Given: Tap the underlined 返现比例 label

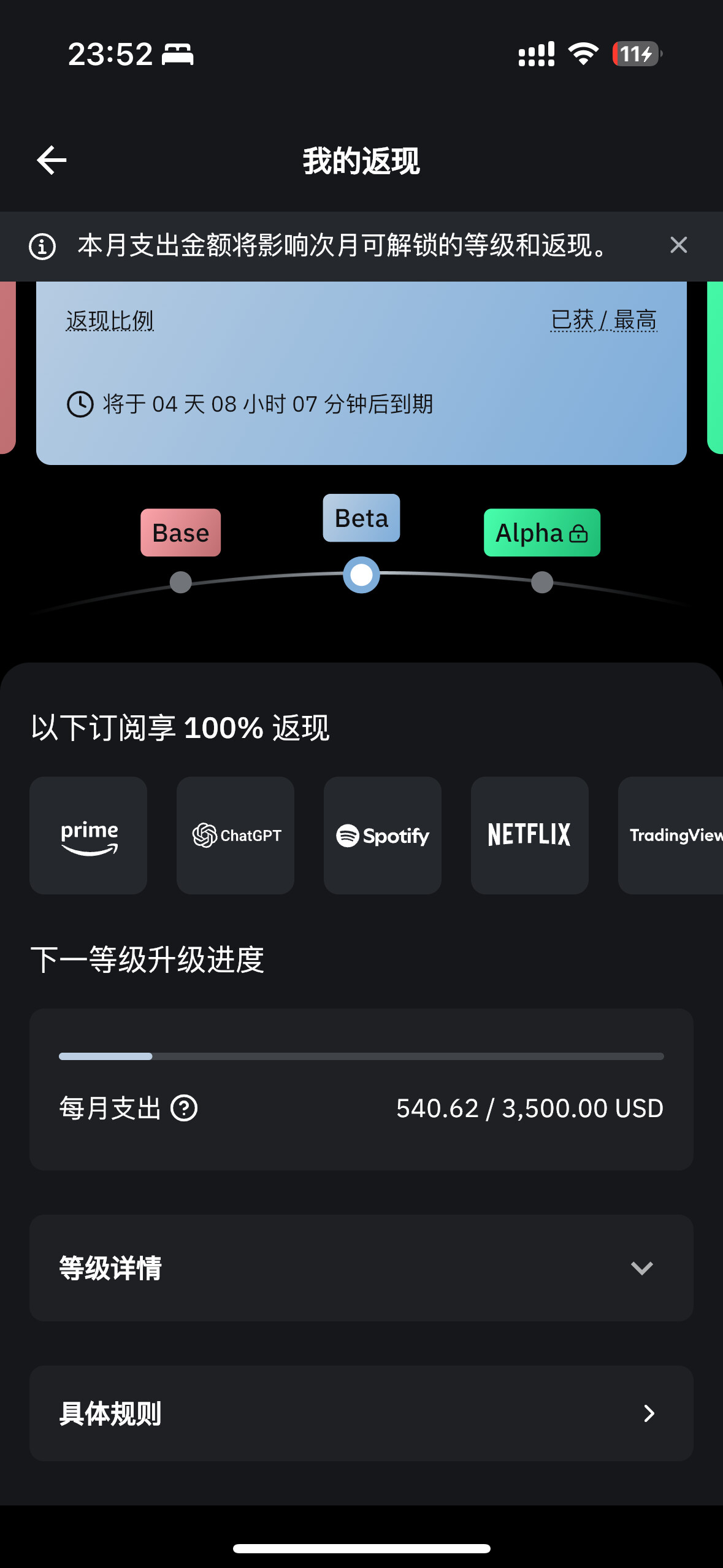Looking at the screenshot, I should pos(110,321).
